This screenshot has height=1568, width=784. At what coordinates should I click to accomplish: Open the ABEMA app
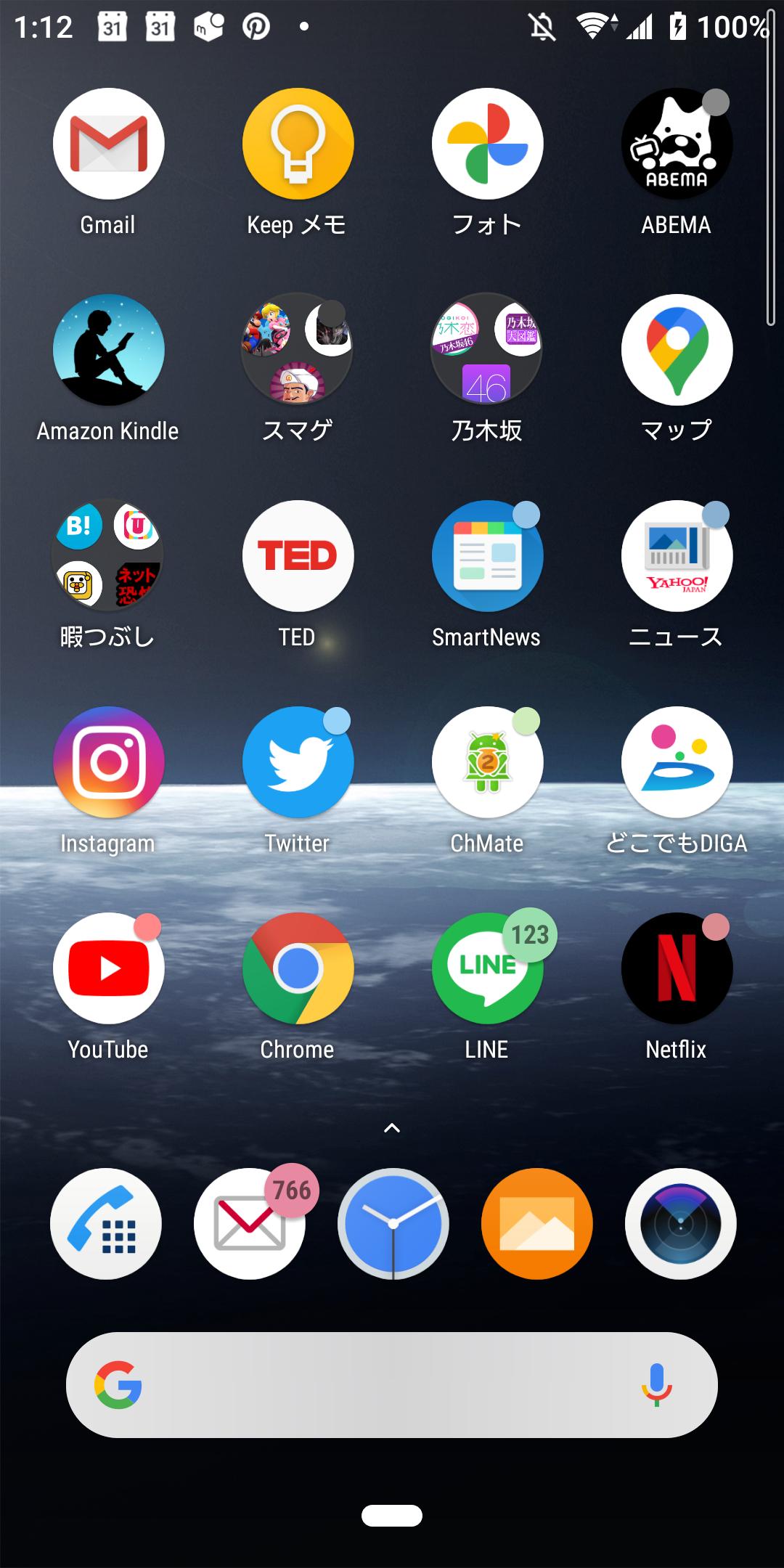click(x=677, y=144)
